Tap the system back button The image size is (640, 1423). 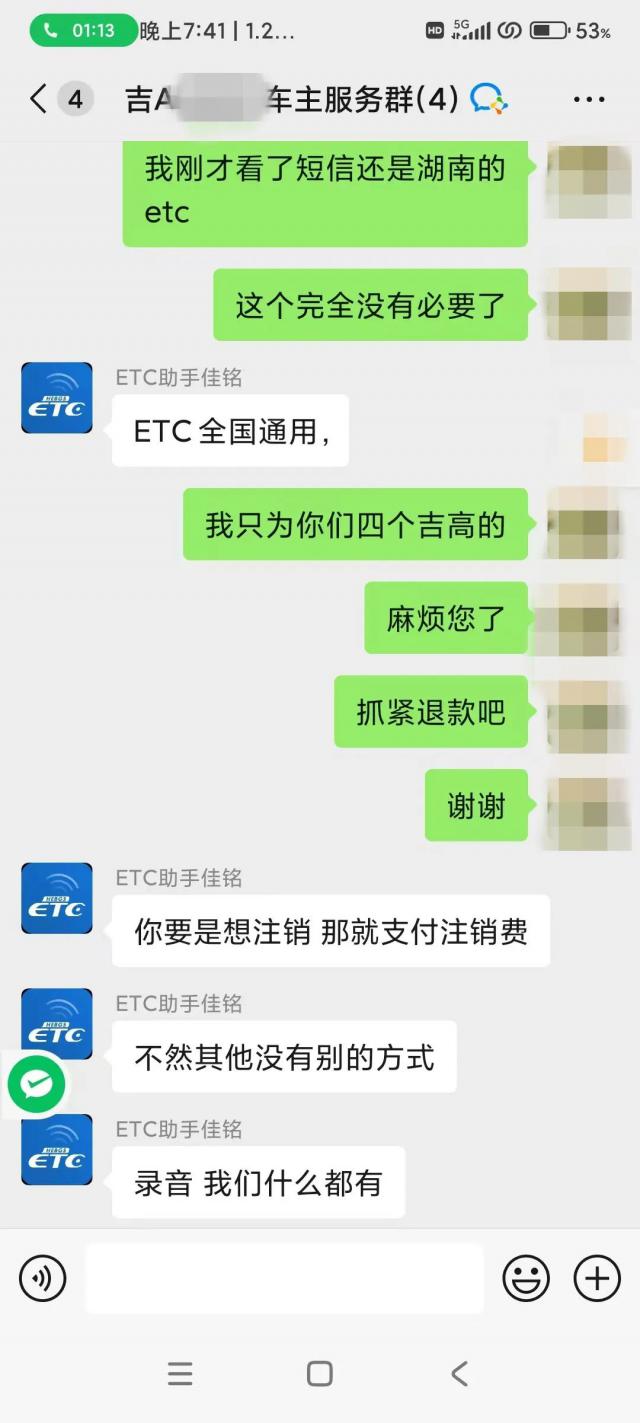[x=459, y=1374]
